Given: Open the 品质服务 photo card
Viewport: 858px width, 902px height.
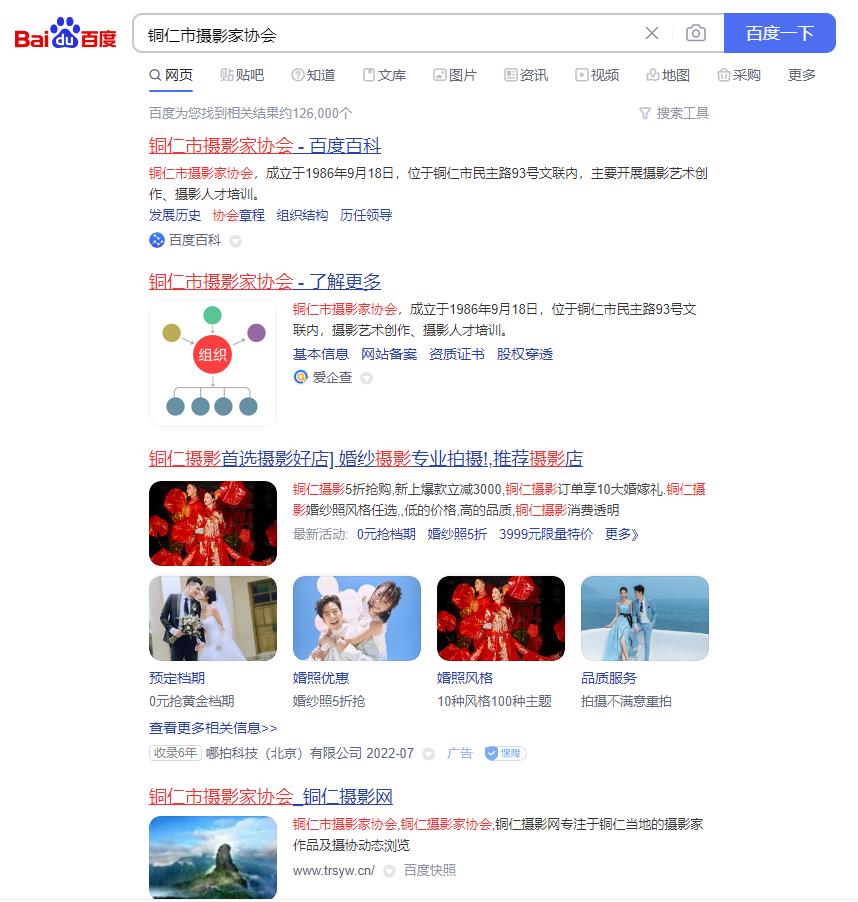Looking at the screenshot, I should click(x=644, y=619).
